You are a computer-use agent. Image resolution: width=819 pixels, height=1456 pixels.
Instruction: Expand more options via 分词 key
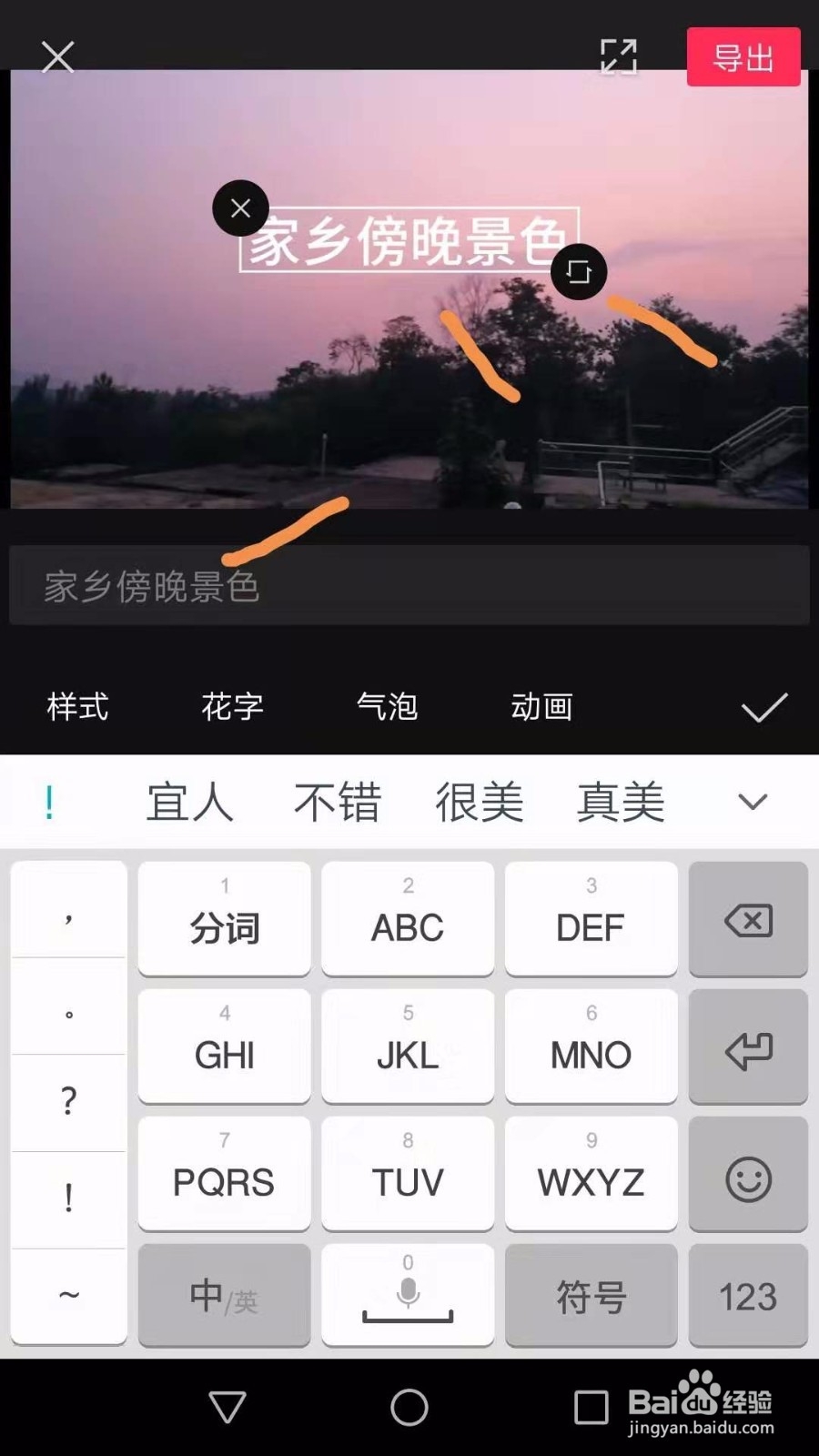pos(224,919)
